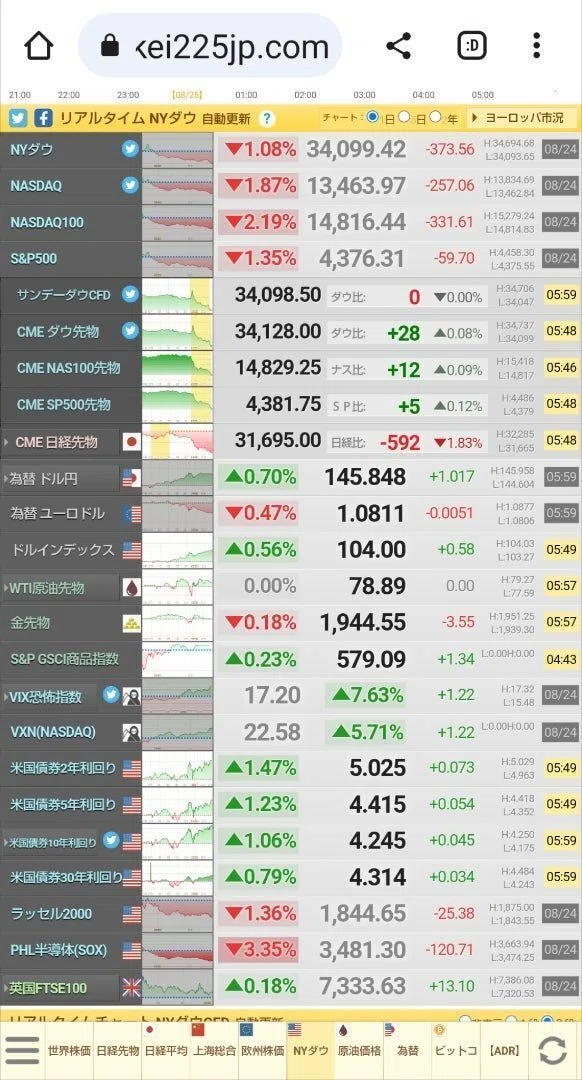Open the browser overflow menu
The image size is (582, 1080).
click(x=537, y=46)
